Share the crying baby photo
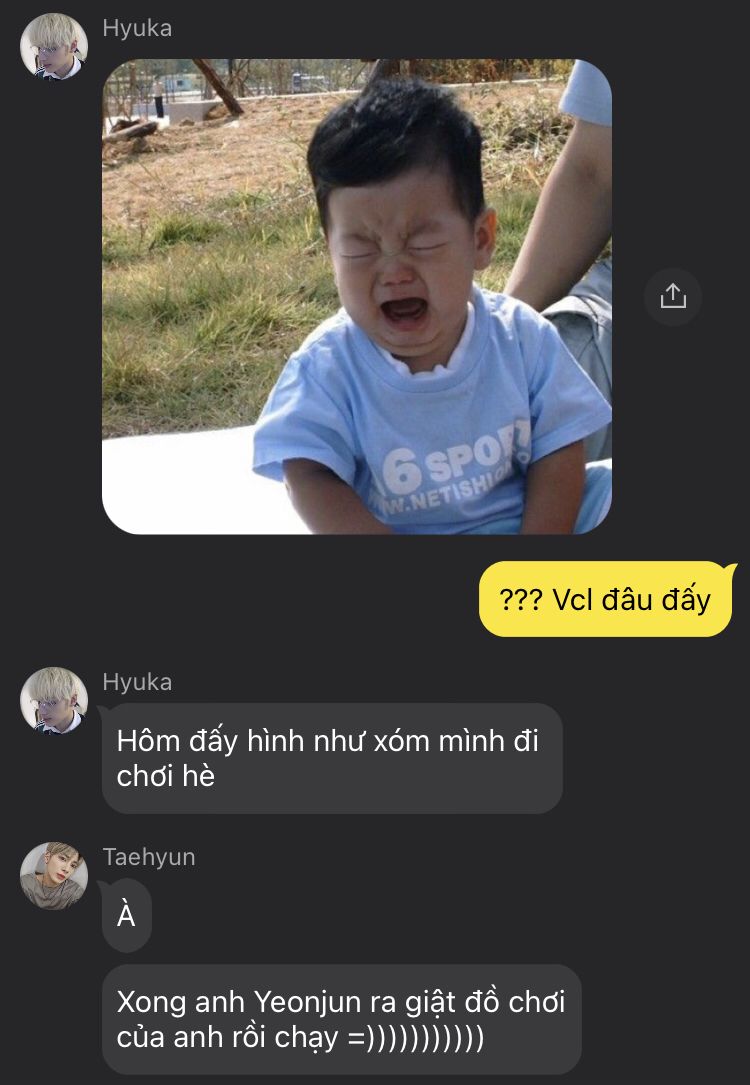 tap(673, 296)
